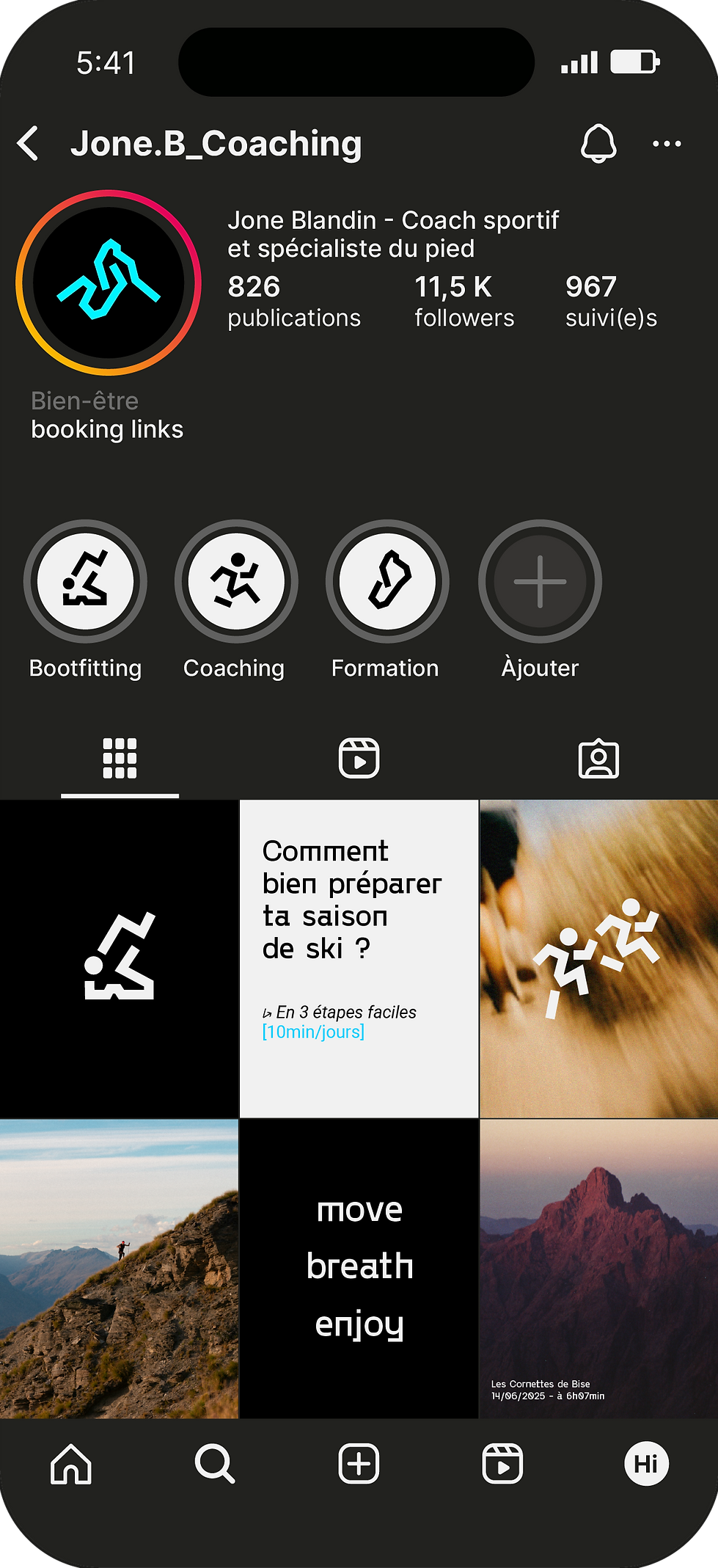Select the home icon in bottom navigation

(x=71, y=1467)
